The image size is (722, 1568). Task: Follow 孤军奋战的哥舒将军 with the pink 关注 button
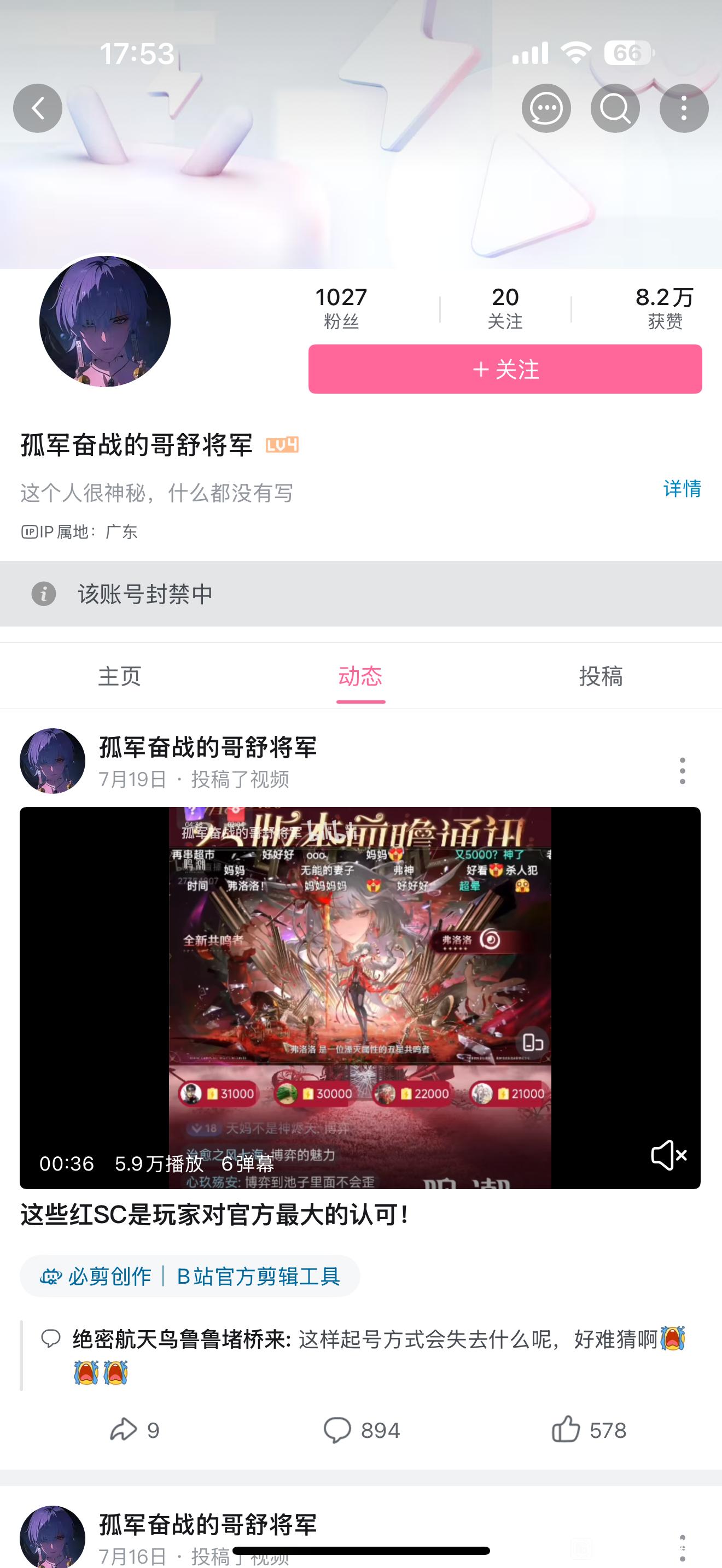[x=505, y=369]
